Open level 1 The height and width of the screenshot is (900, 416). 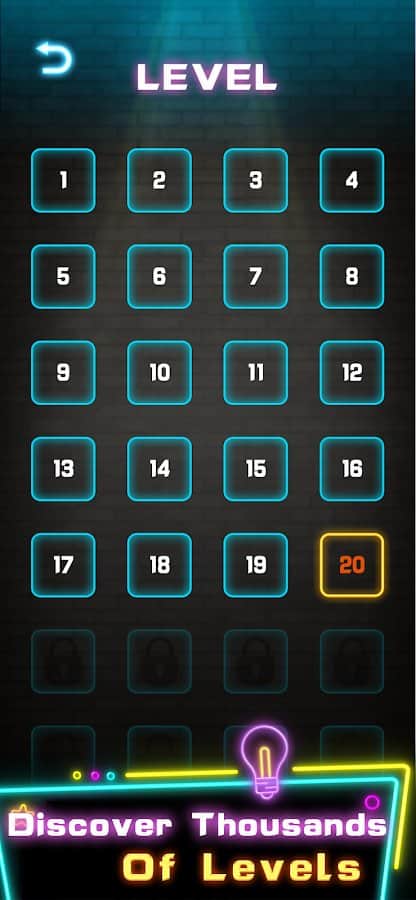point(63,180)
